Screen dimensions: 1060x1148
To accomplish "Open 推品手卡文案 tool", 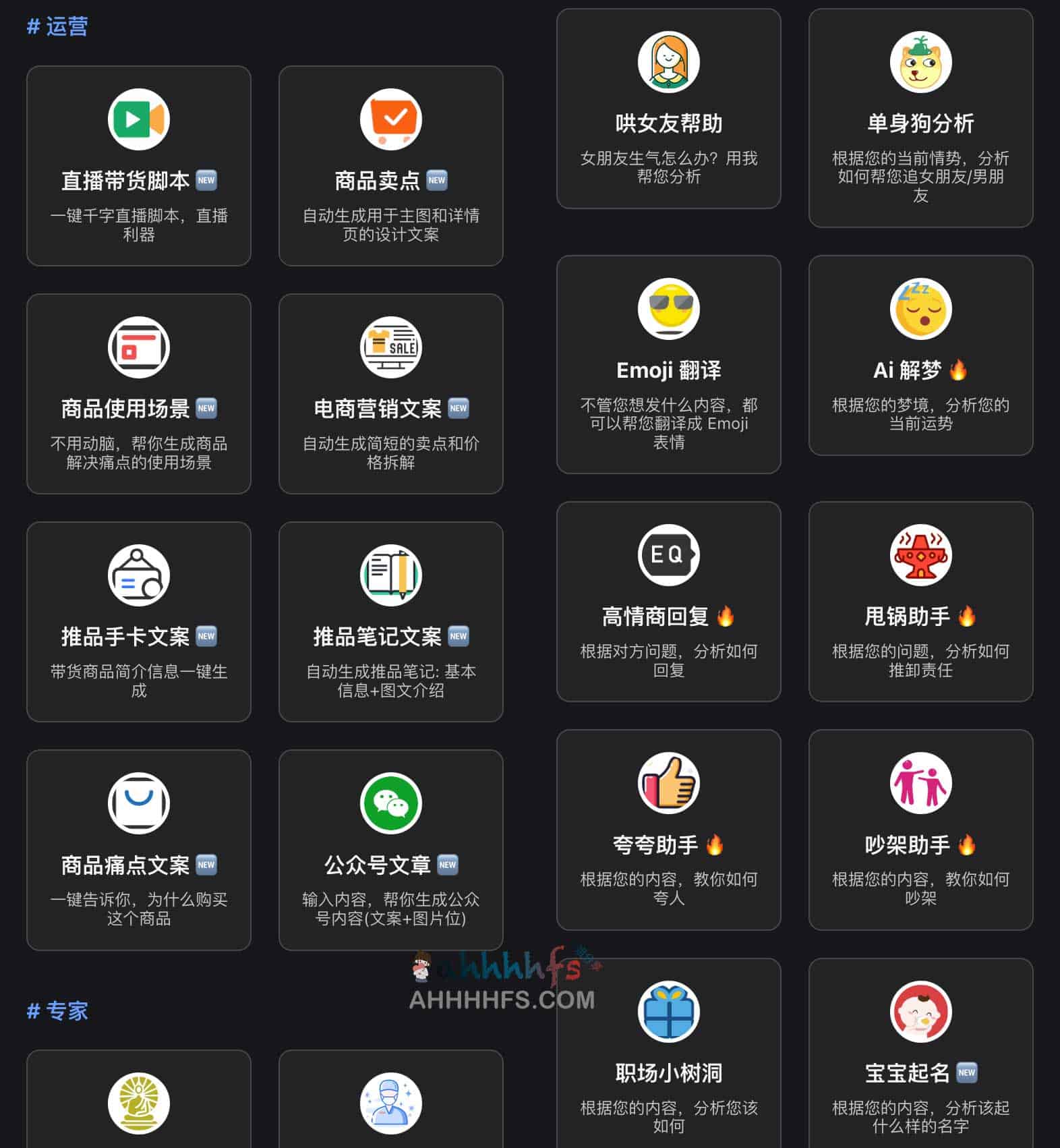I will [x=138, y=622].
